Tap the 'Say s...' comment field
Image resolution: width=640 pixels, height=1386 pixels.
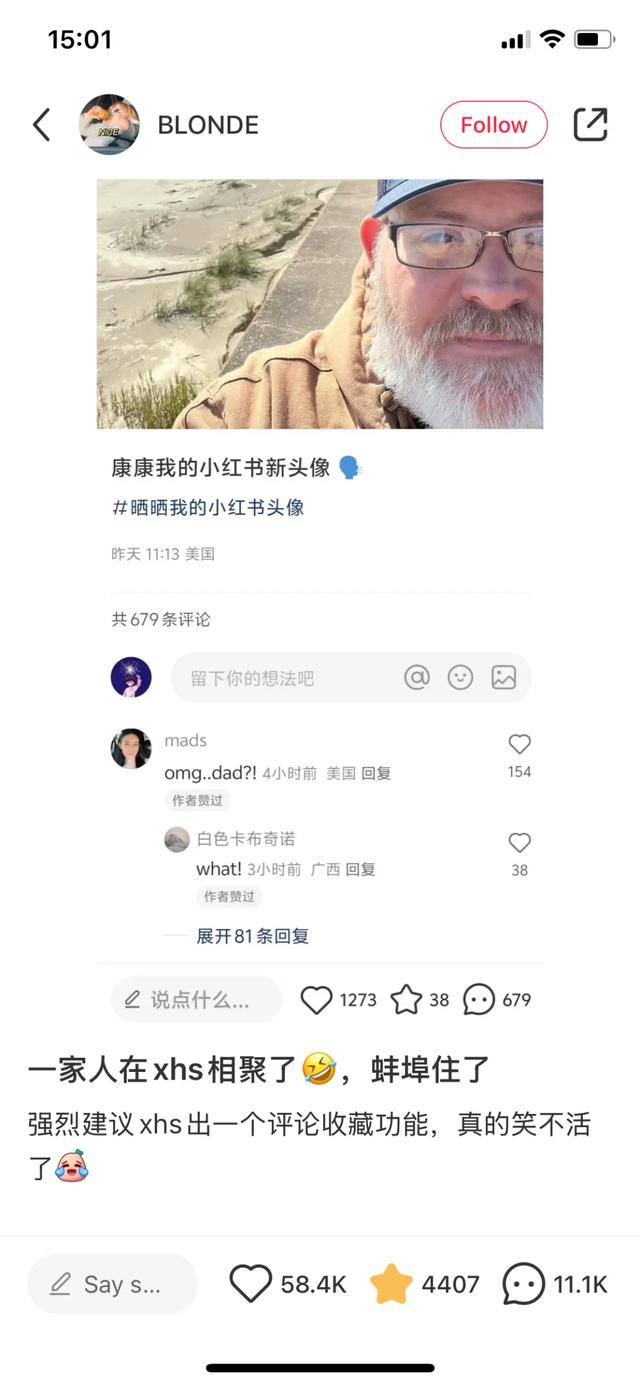point(112,1284)
